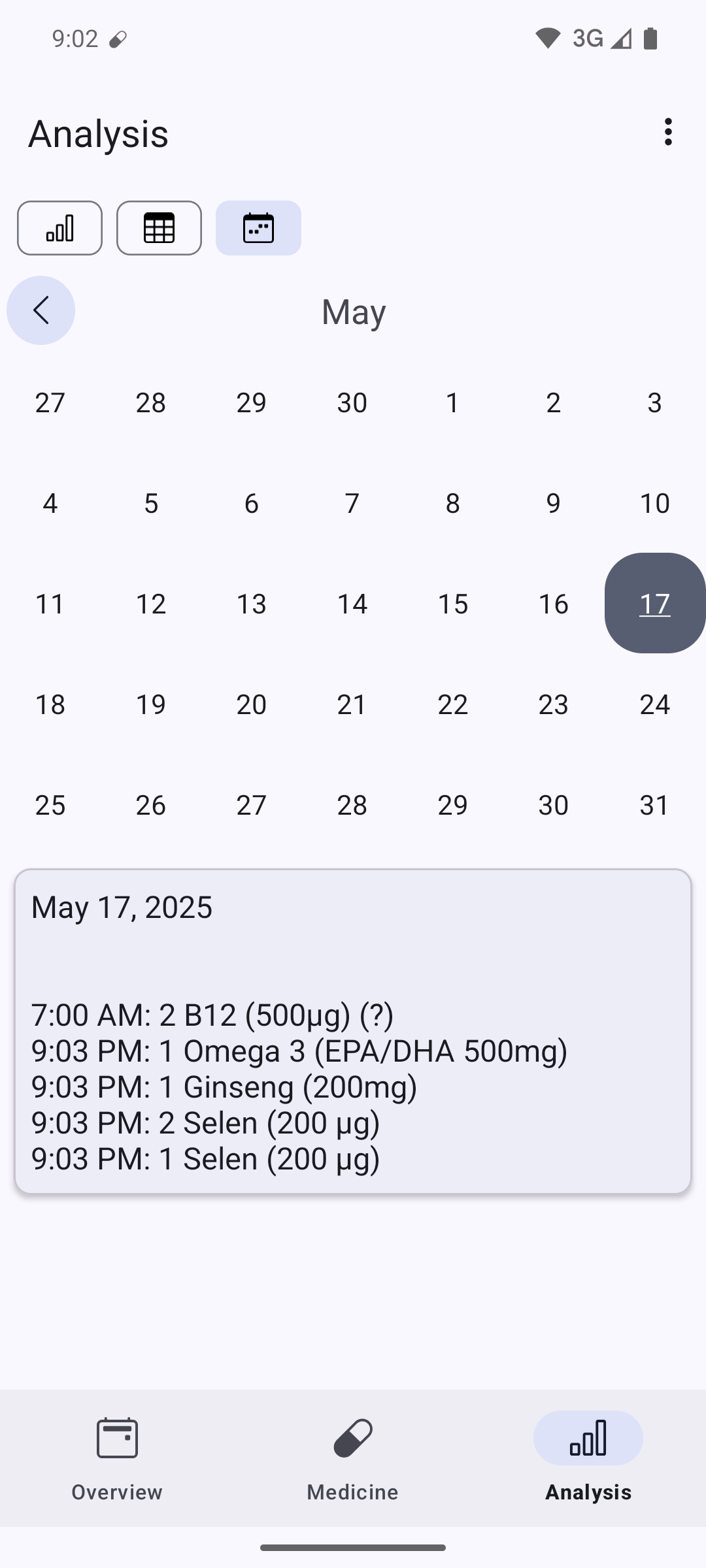Select May 10 in the calendar
This screenshot has height=1568, width=706.
click(654, 502)
